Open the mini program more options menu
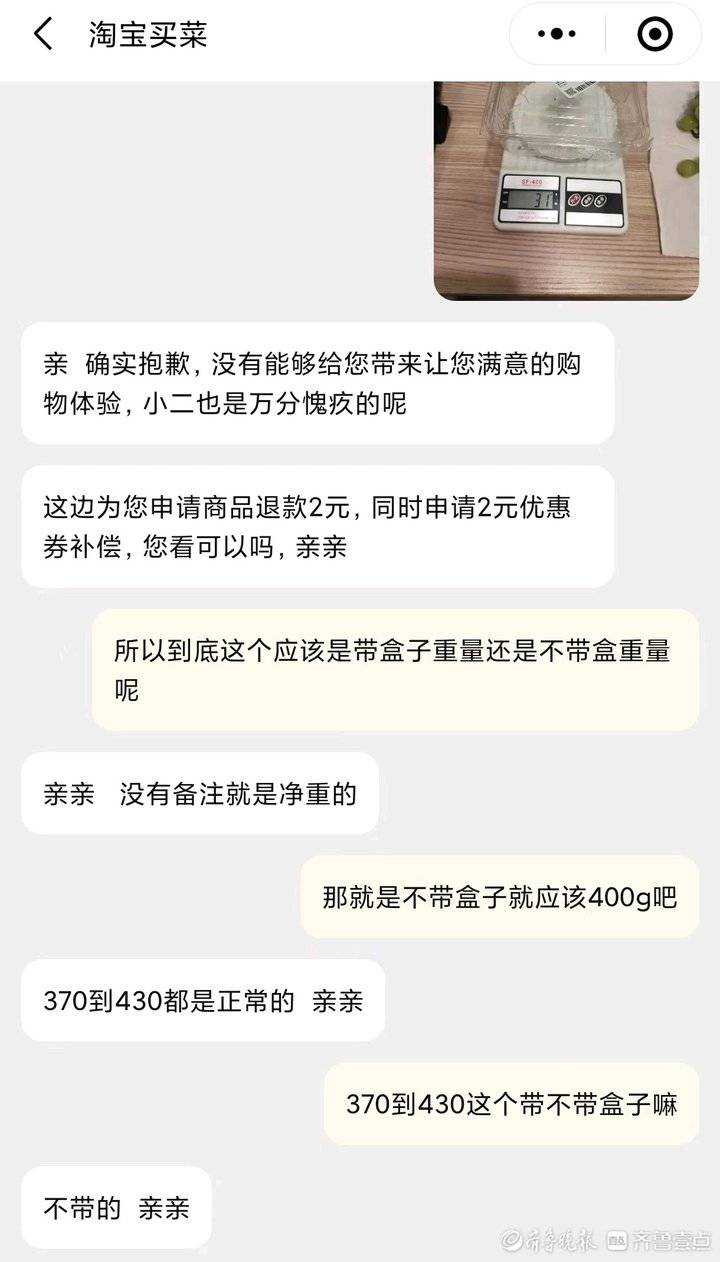The image size is (720, 1262). pos(557,35)
